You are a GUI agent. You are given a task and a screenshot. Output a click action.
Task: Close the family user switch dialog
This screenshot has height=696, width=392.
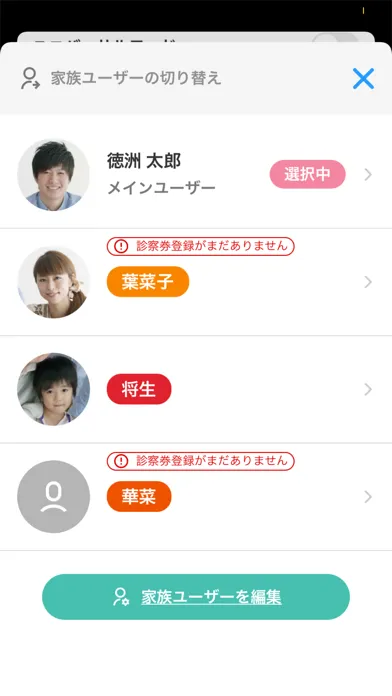click(x=363, y=79)
